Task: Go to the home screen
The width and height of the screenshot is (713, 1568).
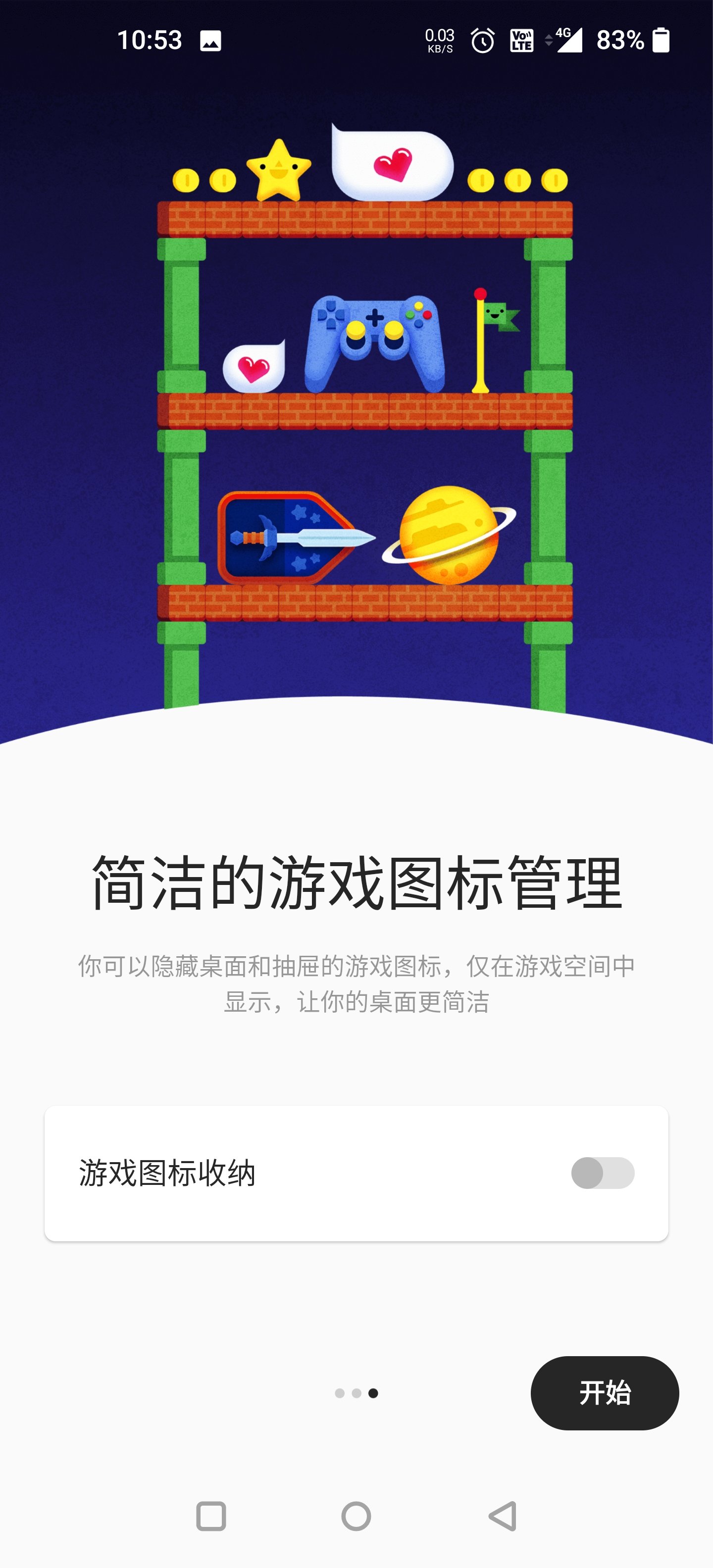Action: tap(356, 1516)
